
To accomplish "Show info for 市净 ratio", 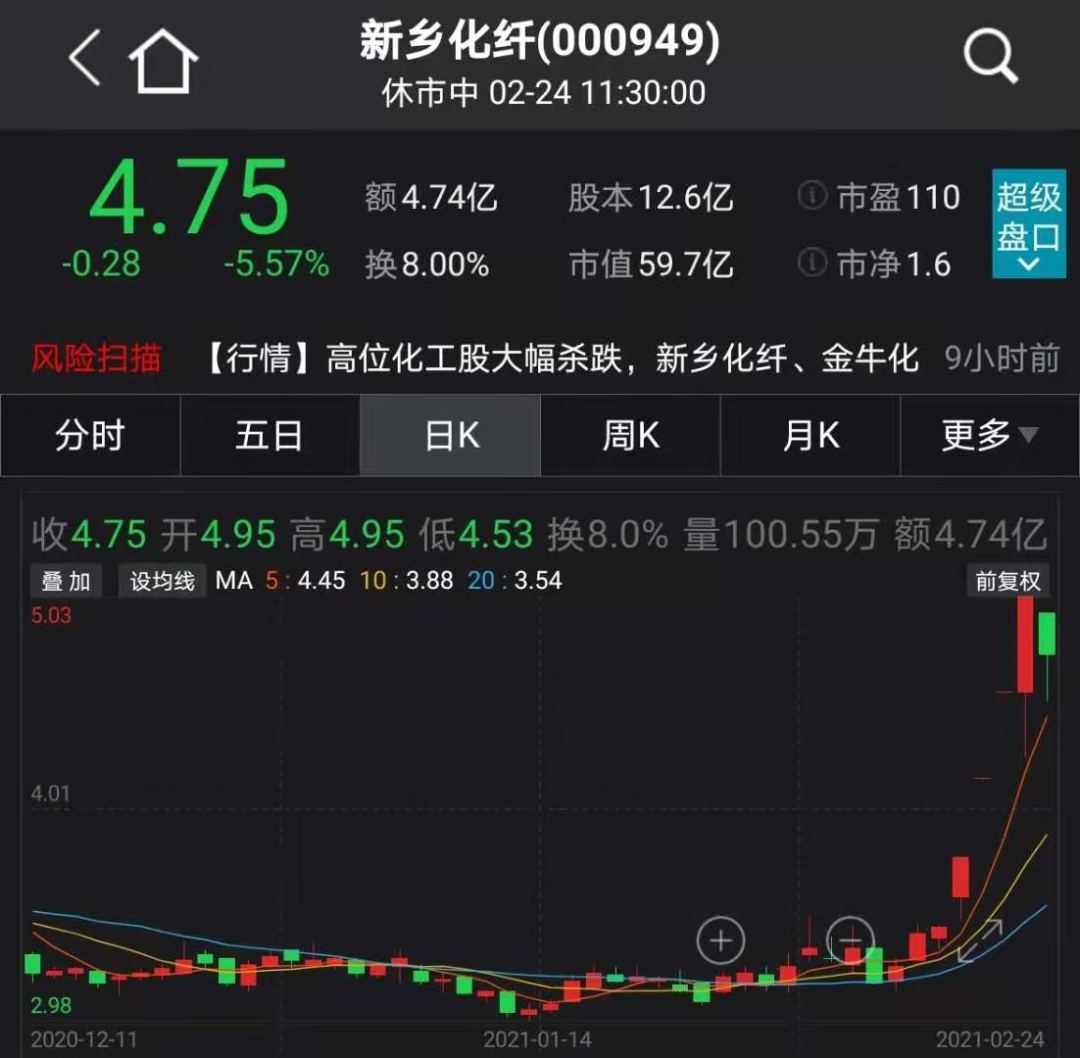I will pyautogui.click(x=812, y=263).
